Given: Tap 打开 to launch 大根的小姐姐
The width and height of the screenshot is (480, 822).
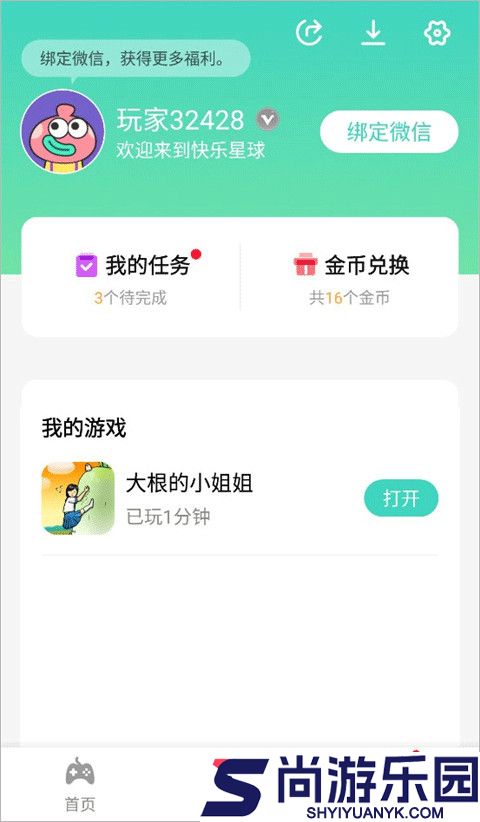Looking at the screenshot, I should 401,498.
